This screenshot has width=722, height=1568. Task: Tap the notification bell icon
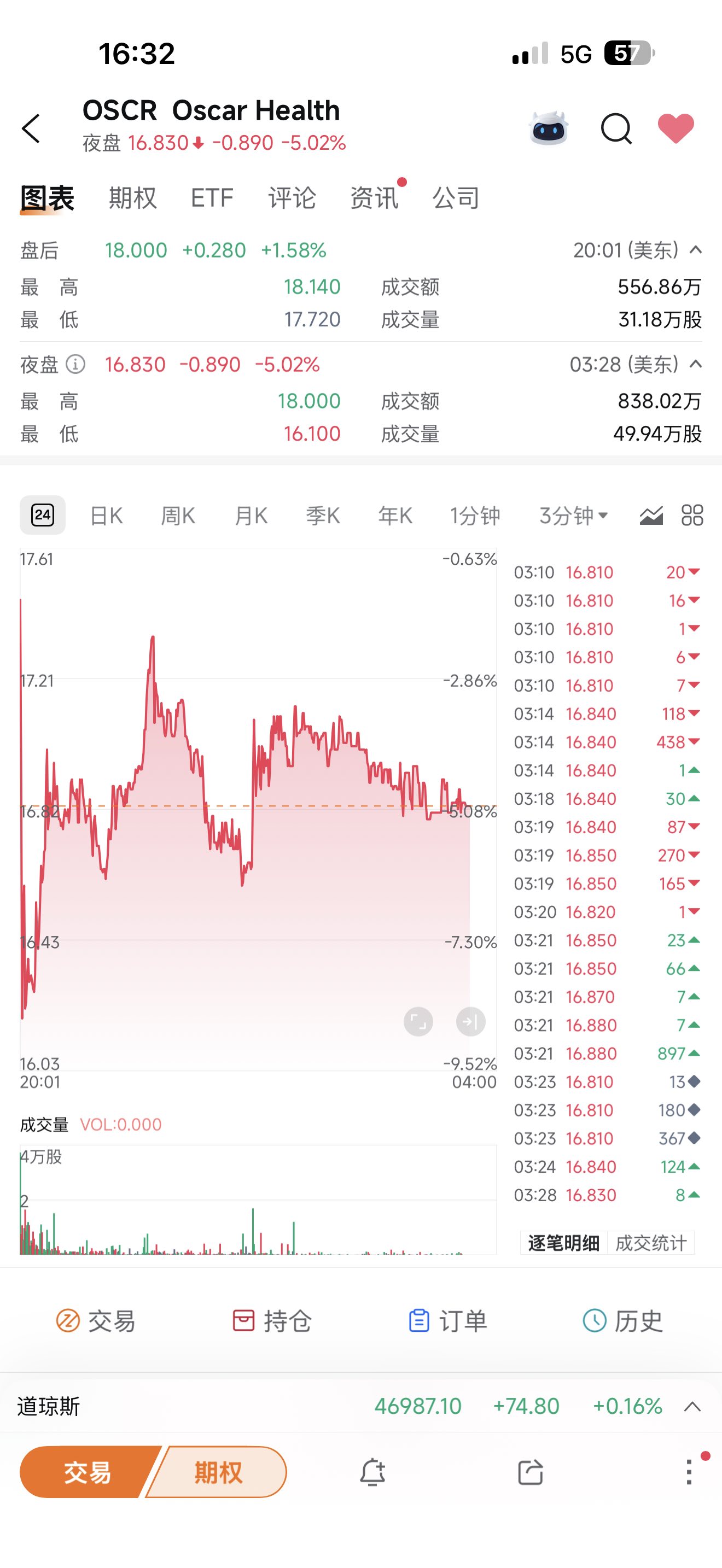pos(373,1472)
